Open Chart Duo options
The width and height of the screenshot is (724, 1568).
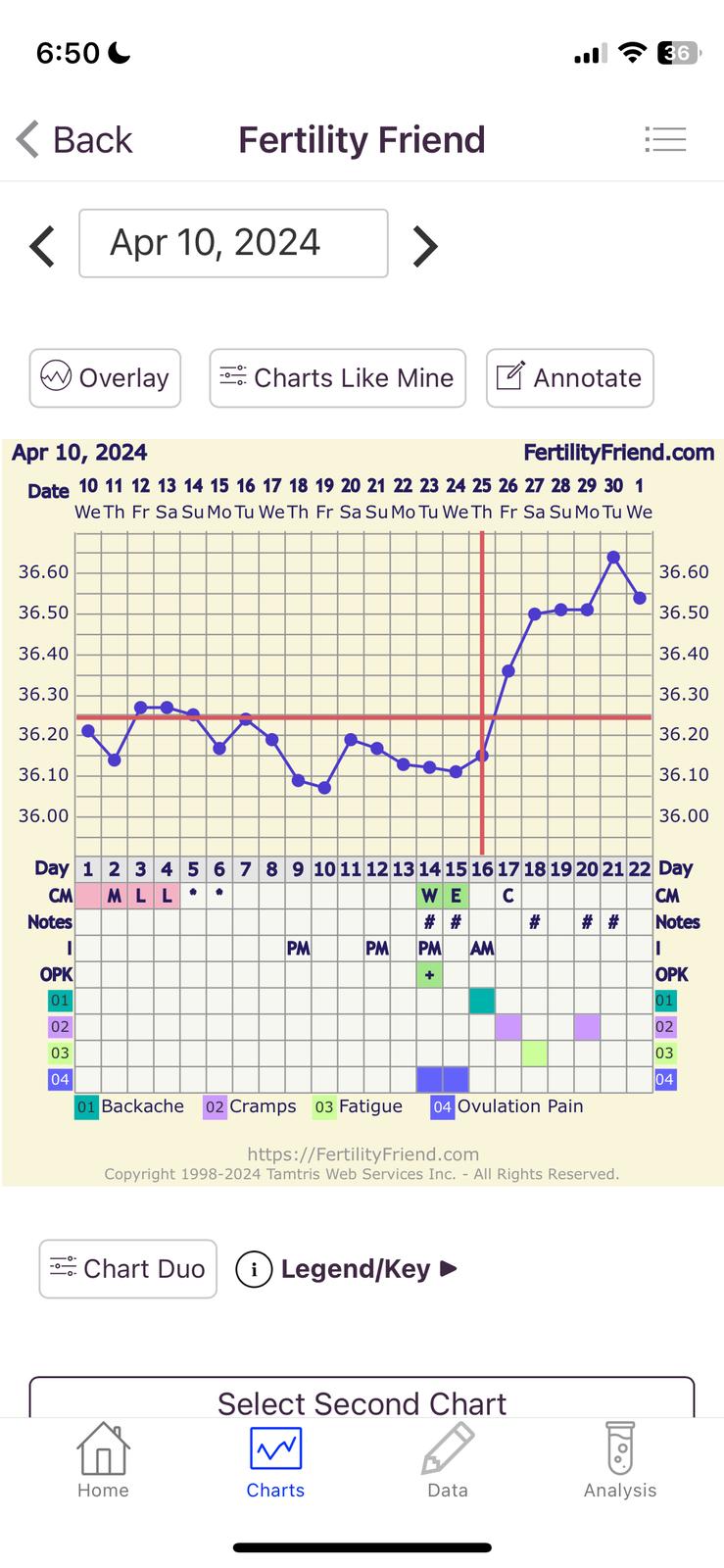127,1268
